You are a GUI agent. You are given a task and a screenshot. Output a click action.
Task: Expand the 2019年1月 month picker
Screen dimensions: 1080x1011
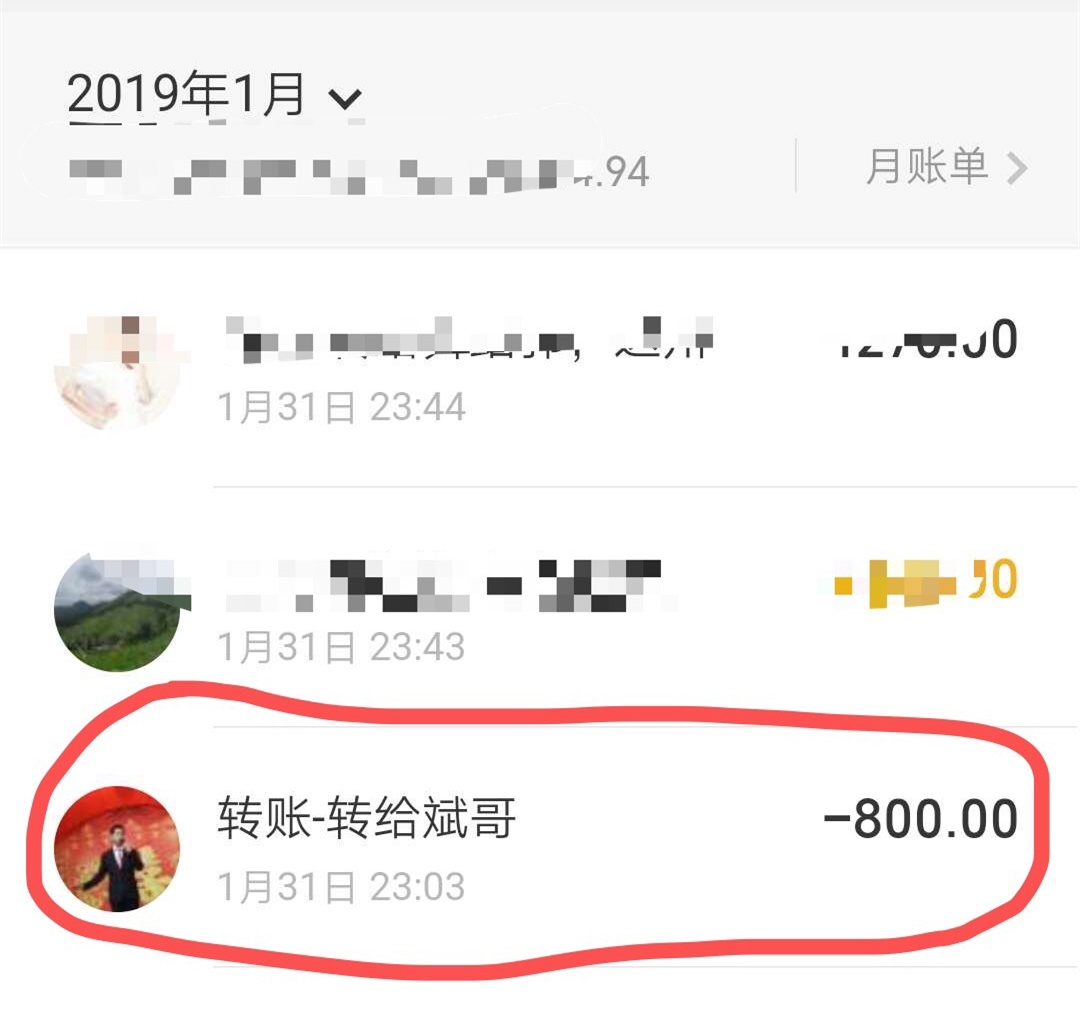[215, 97]
